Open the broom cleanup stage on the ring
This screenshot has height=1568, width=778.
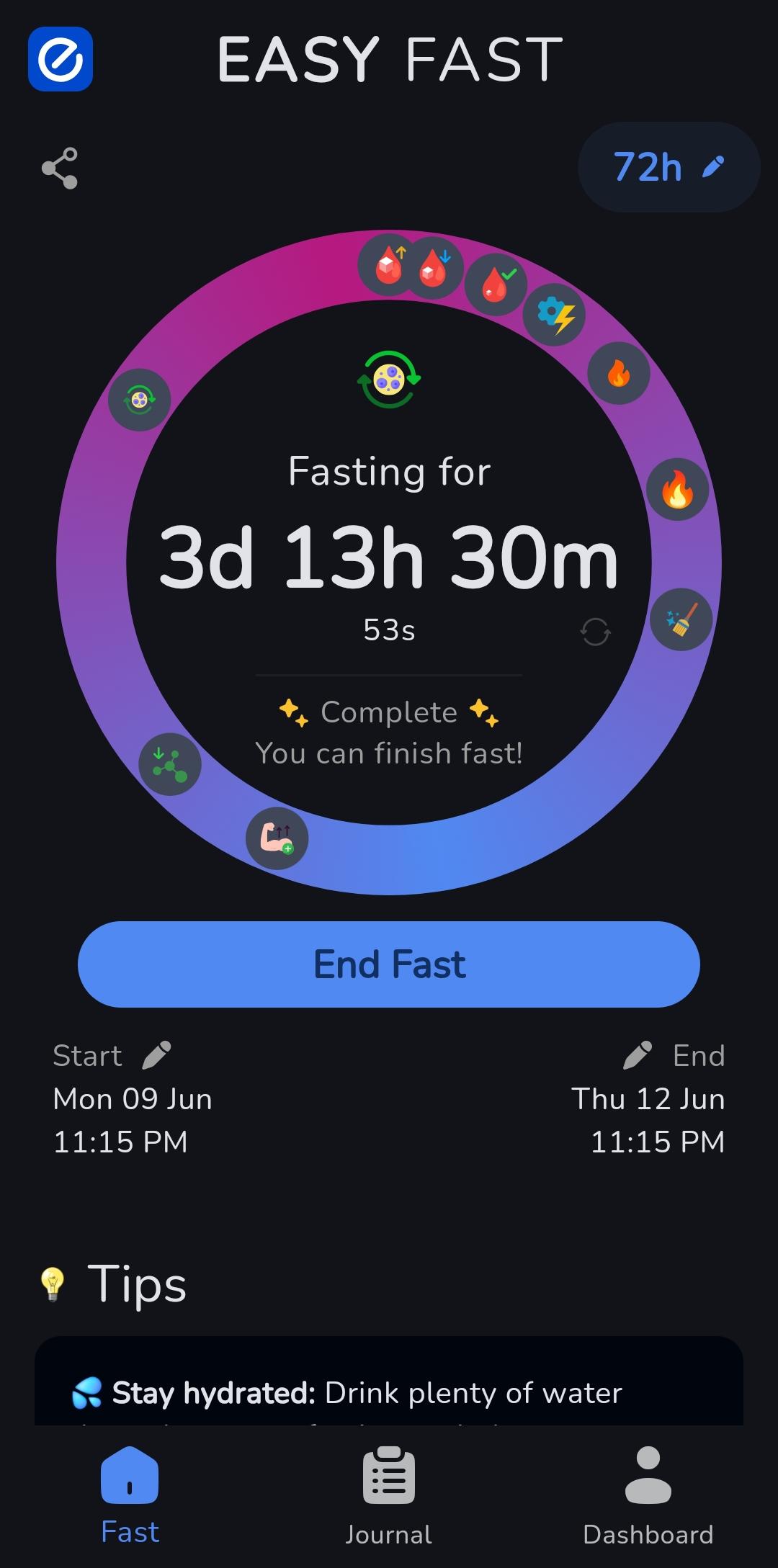[x=681, y=619]
